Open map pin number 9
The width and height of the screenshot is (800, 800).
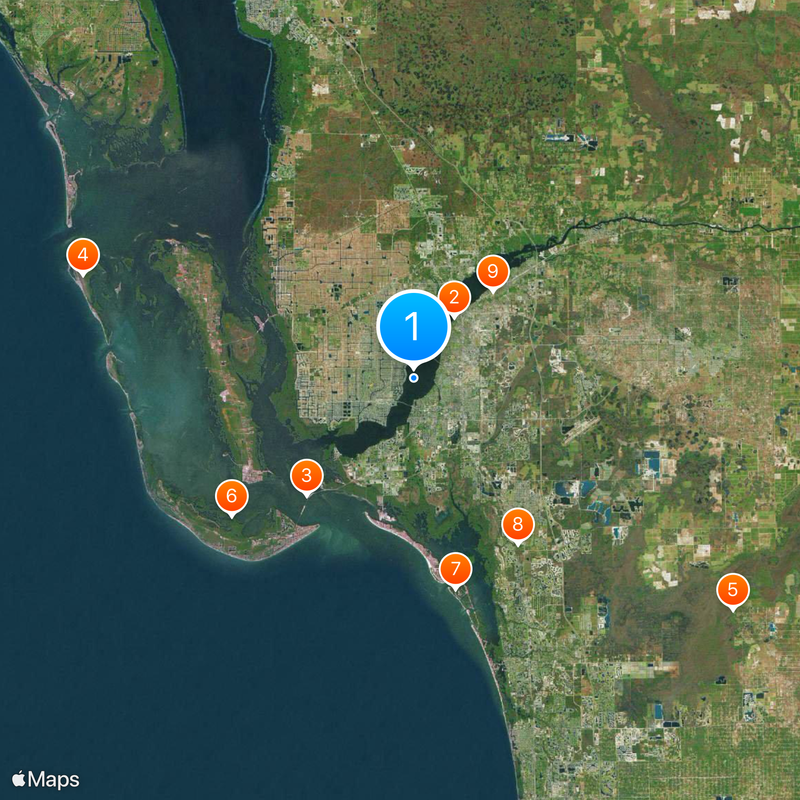[490, 271]
